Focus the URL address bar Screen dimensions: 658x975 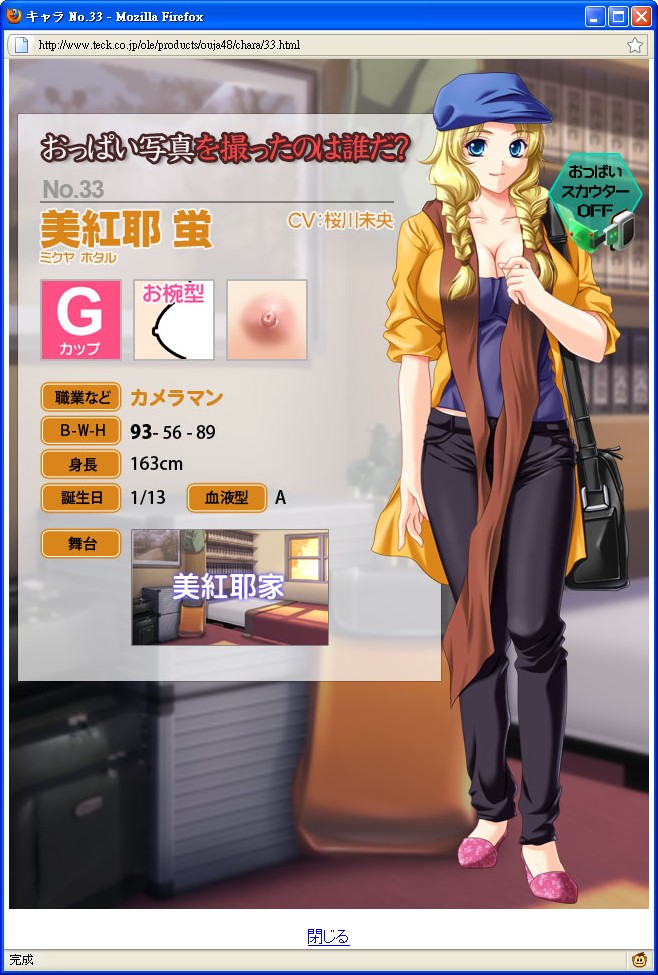pyautogui.click(x=320, y=45)
